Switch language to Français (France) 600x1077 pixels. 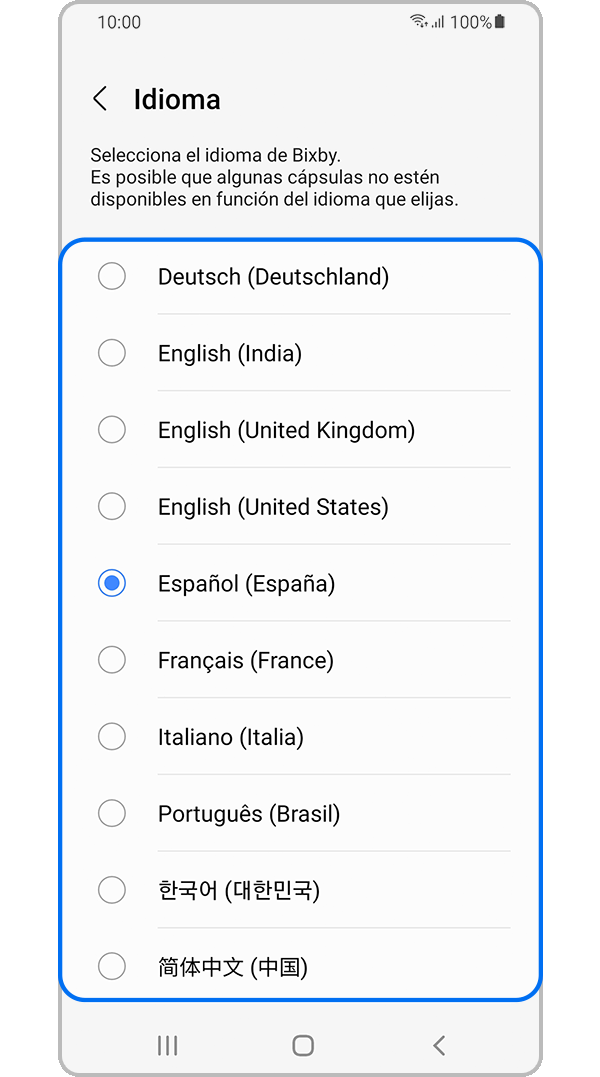112,660
